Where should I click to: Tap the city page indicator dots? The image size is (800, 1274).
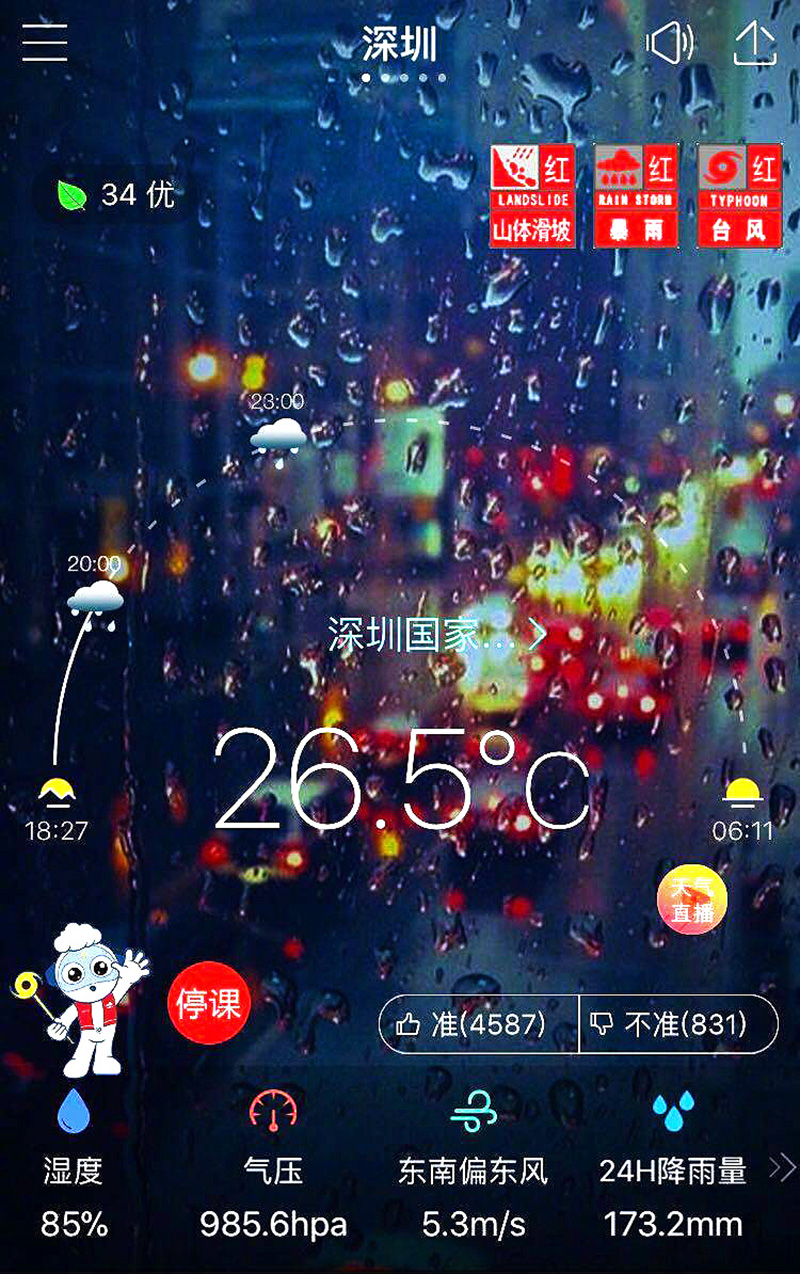[x=402, y=77]
